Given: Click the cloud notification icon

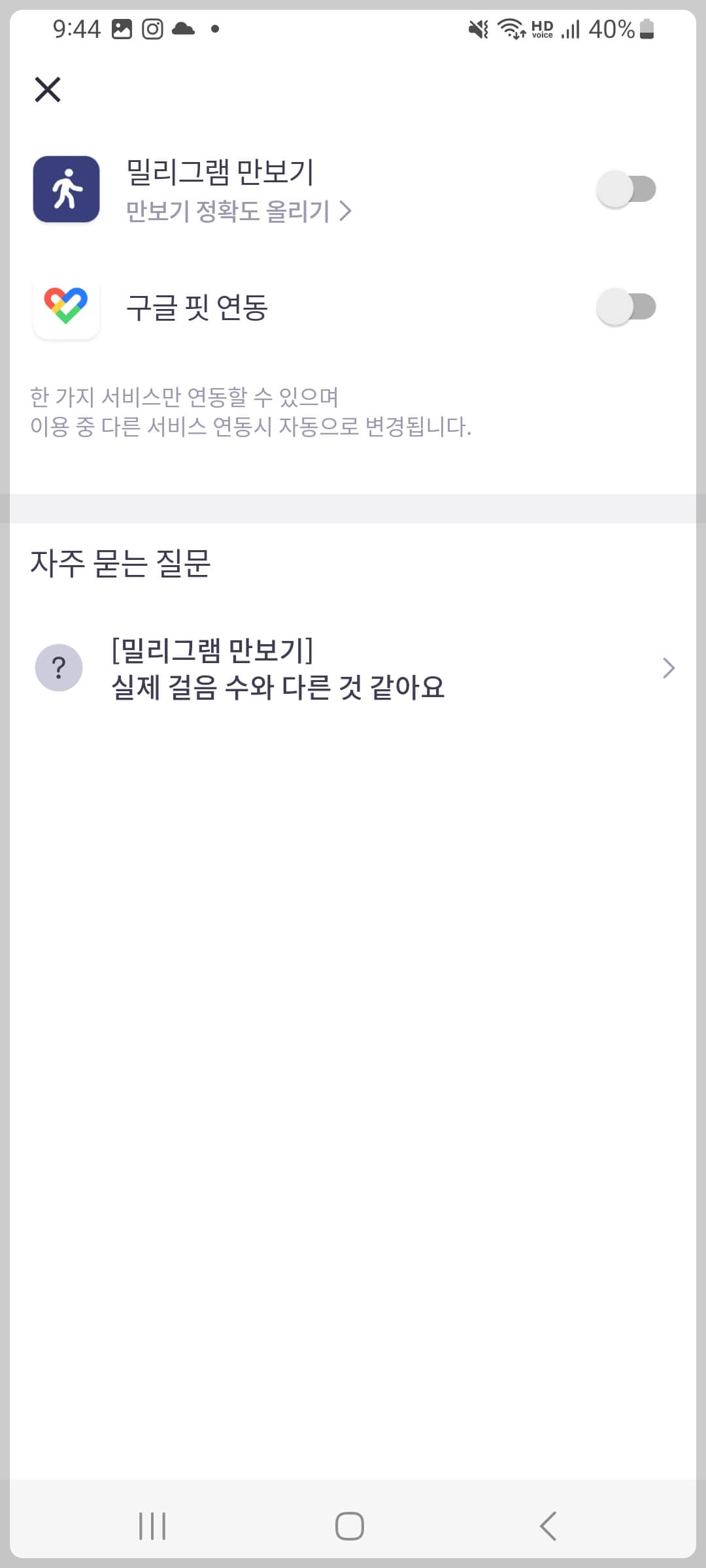Looking at the screenshot, I should click(x=182, y=29).
